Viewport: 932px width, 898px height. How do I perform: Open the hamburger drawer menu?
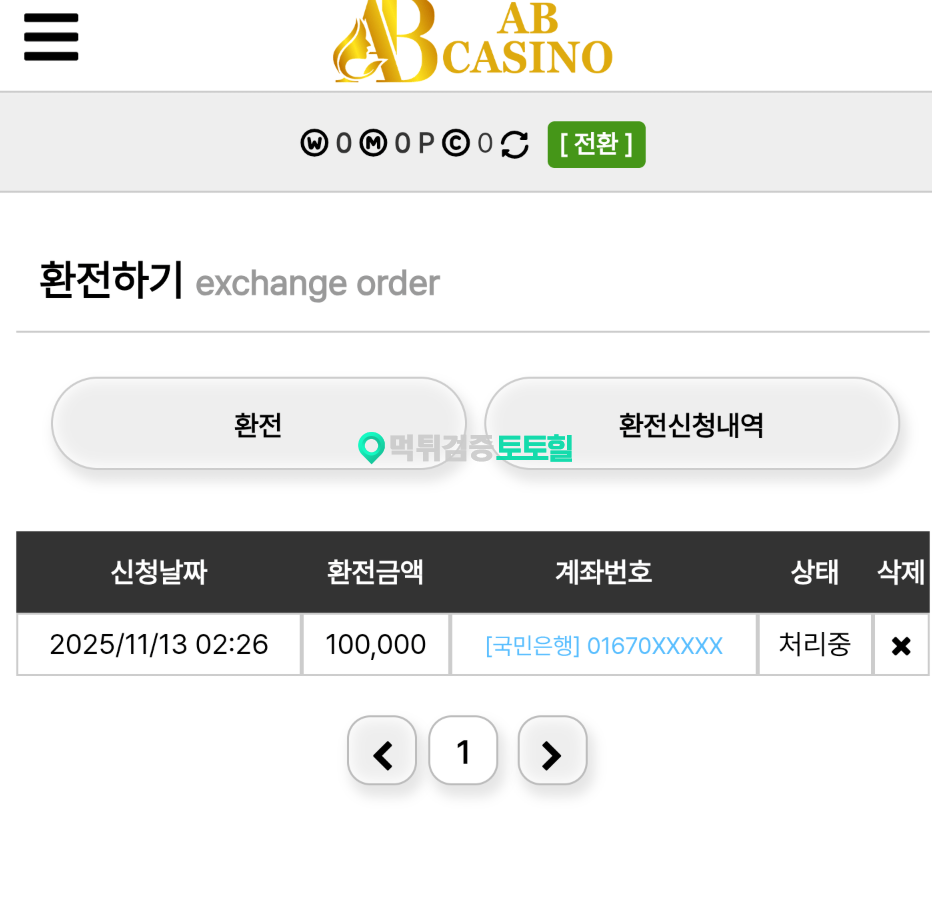click(51, 37)
